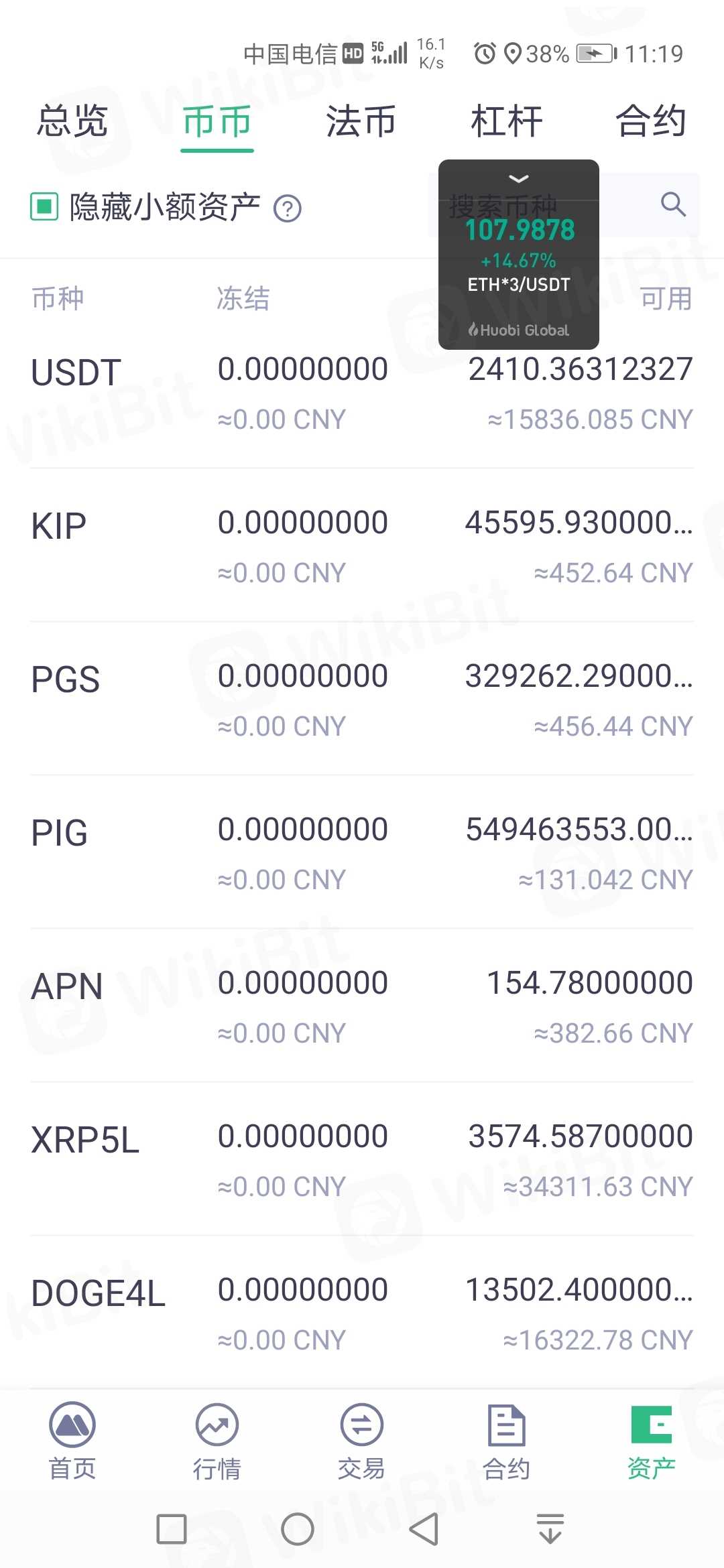Open 合约 in the bottom navigation

coord(506,1441)
